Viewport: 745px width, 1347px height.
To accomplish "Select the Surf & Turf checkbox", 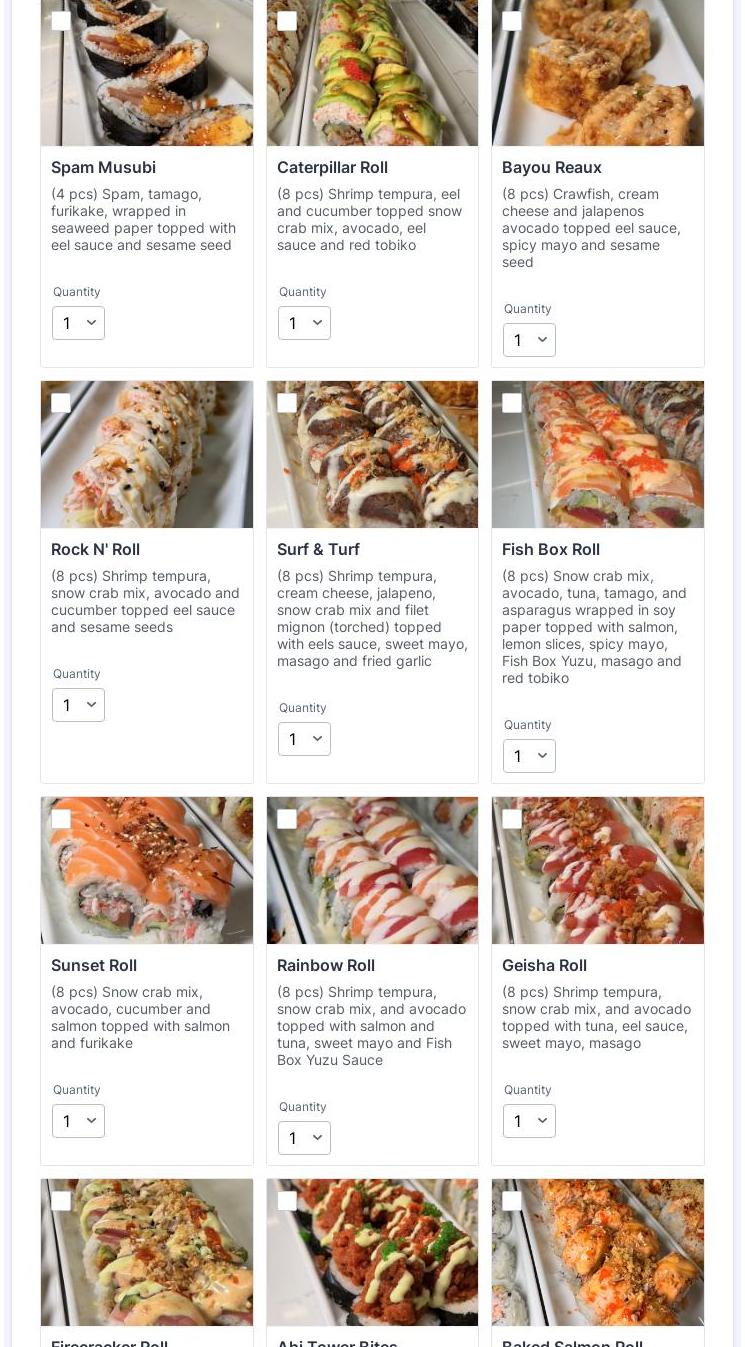I will point(287,403).
